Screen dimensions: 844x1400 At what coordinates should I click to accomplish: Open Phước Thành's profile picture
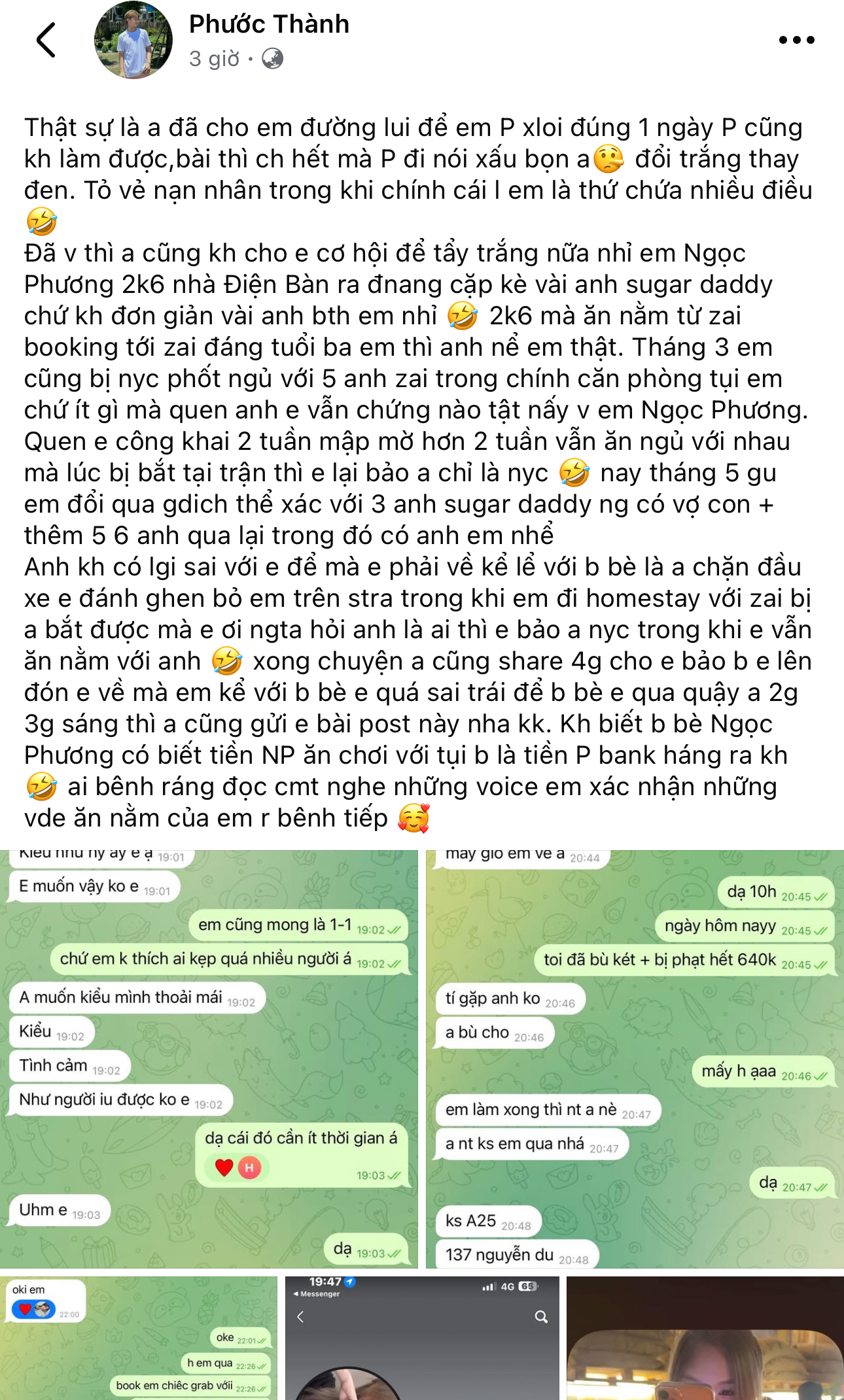tap(133, 41)
